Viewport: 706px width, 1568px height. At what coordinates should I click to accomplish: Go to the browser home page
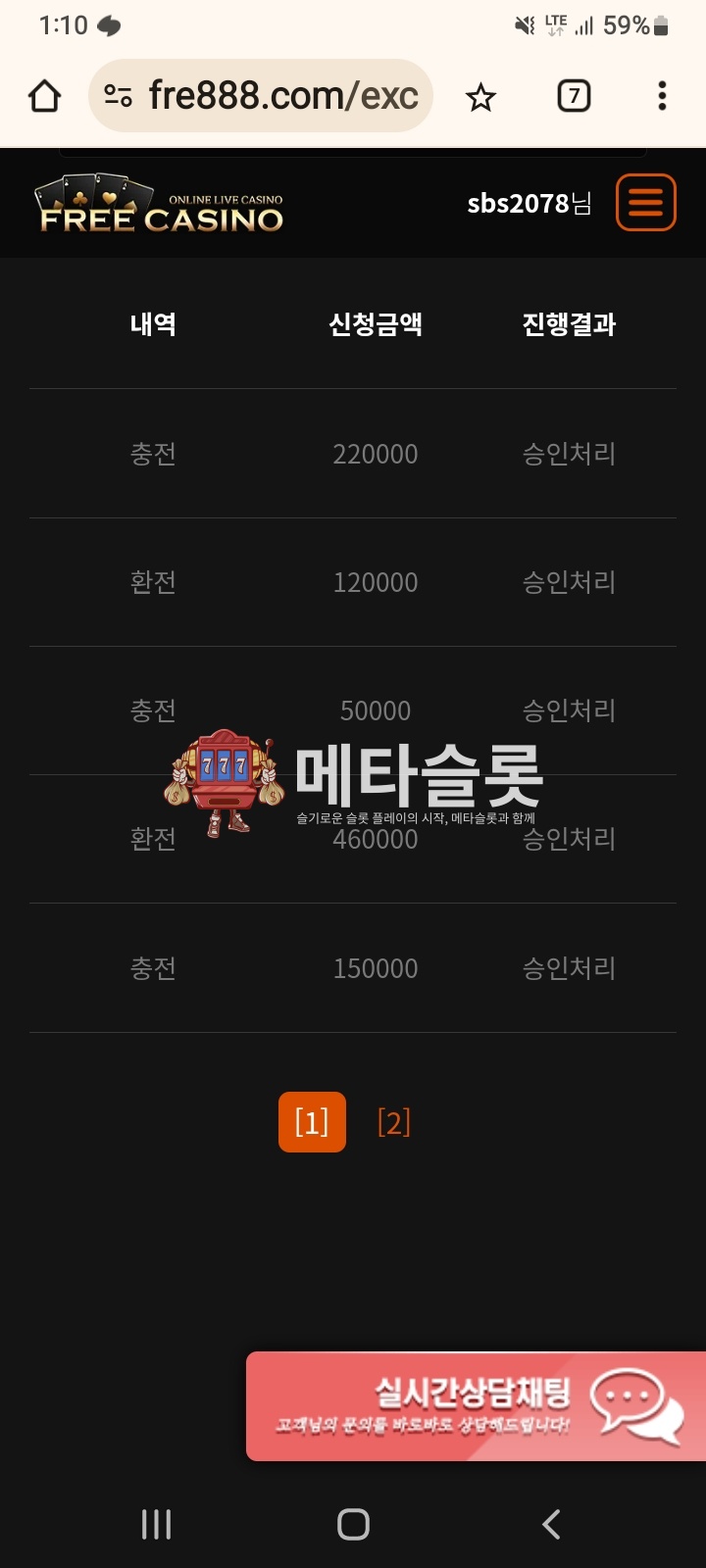point(45,96)
